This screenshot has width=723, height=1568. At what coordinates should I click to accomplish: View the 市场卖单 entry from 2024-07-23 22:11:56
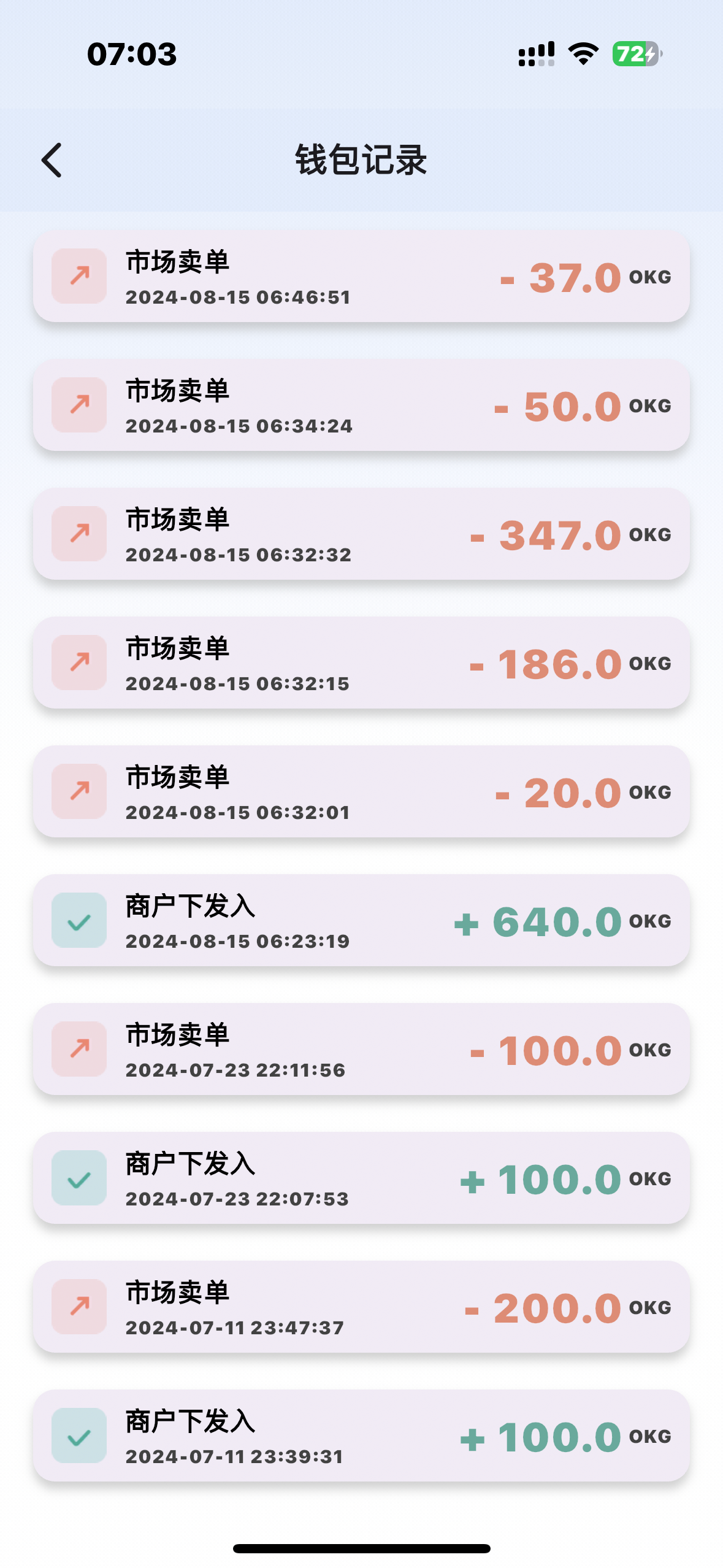tap(361, 1050)
